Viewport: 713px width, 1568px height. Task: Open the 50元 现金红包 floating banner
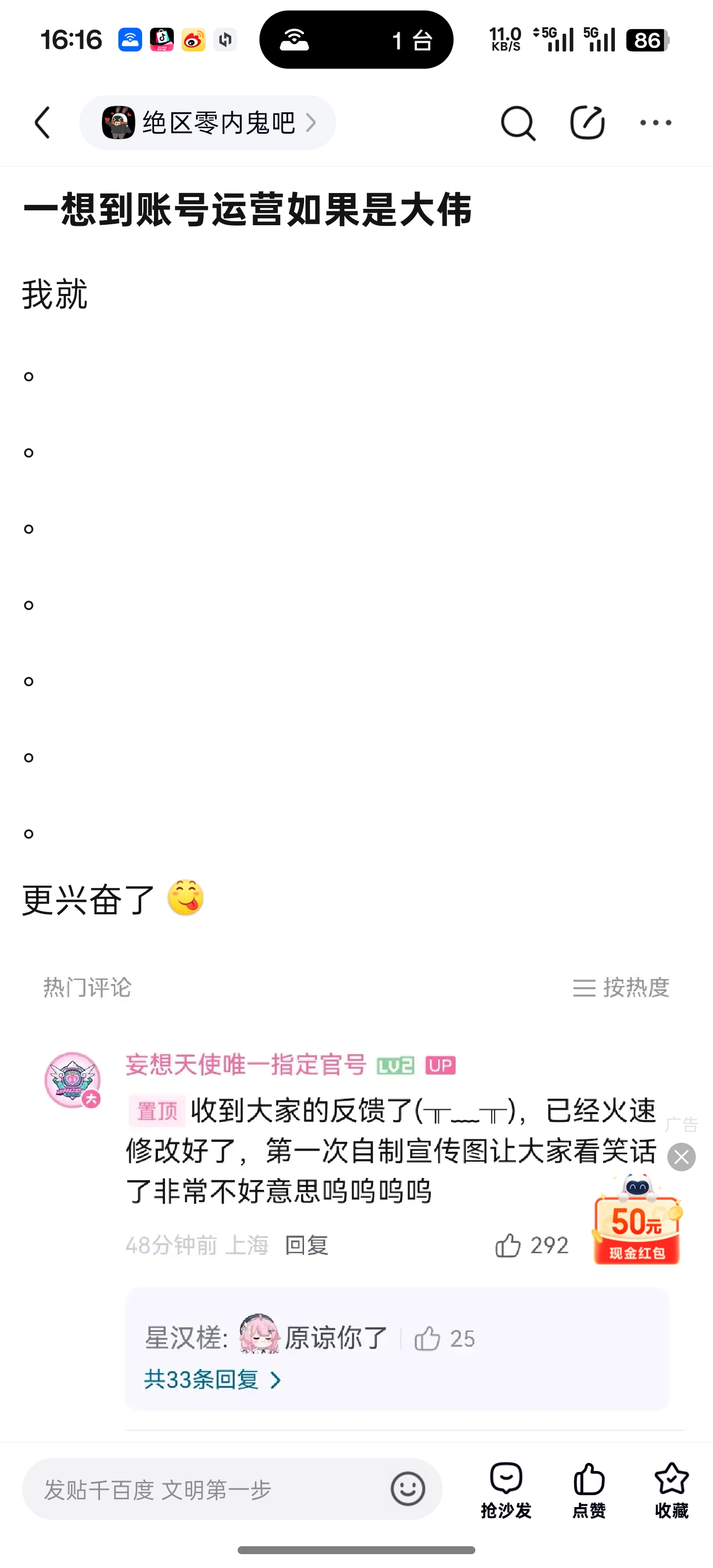tap(637, 1224)
